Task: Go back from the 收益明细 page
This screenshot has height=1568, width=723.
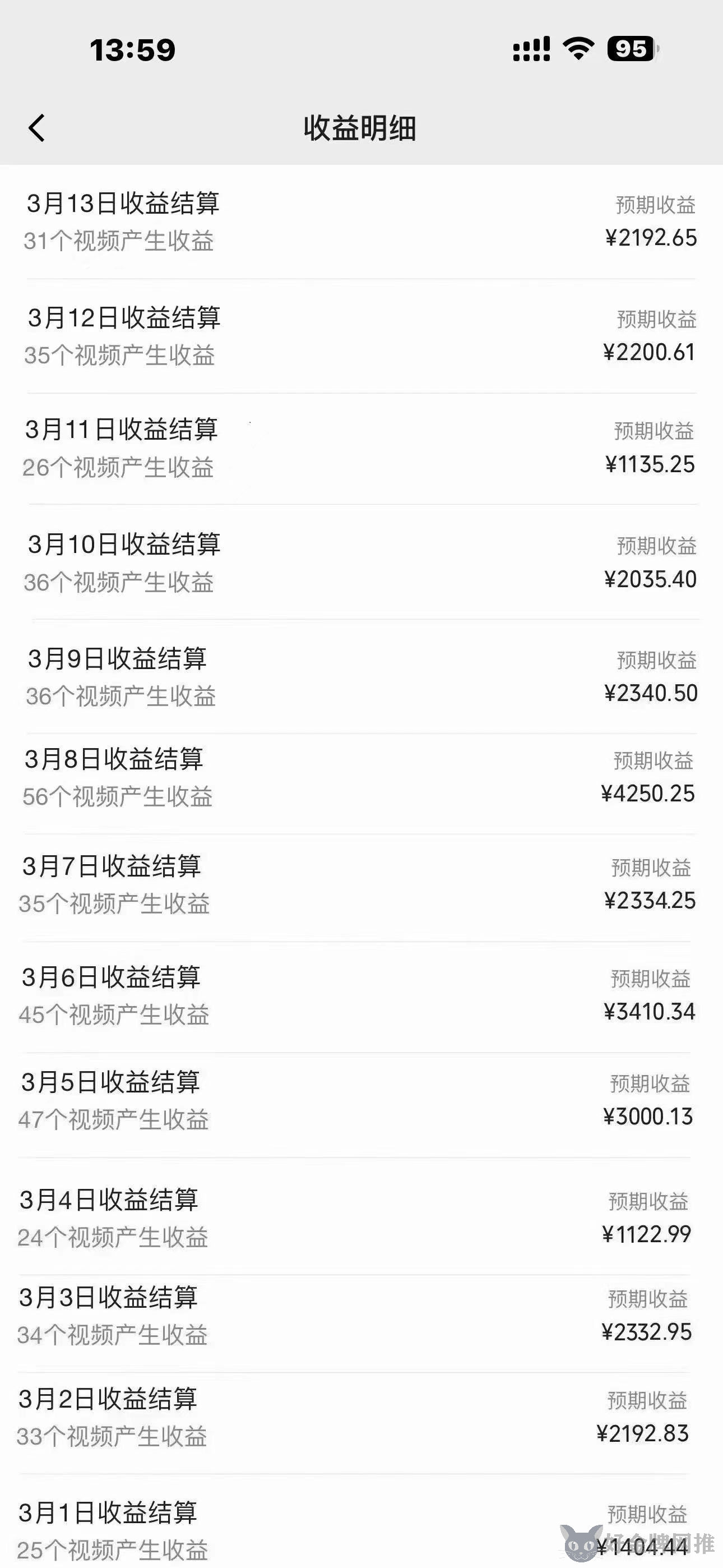Action: [36, 128]
